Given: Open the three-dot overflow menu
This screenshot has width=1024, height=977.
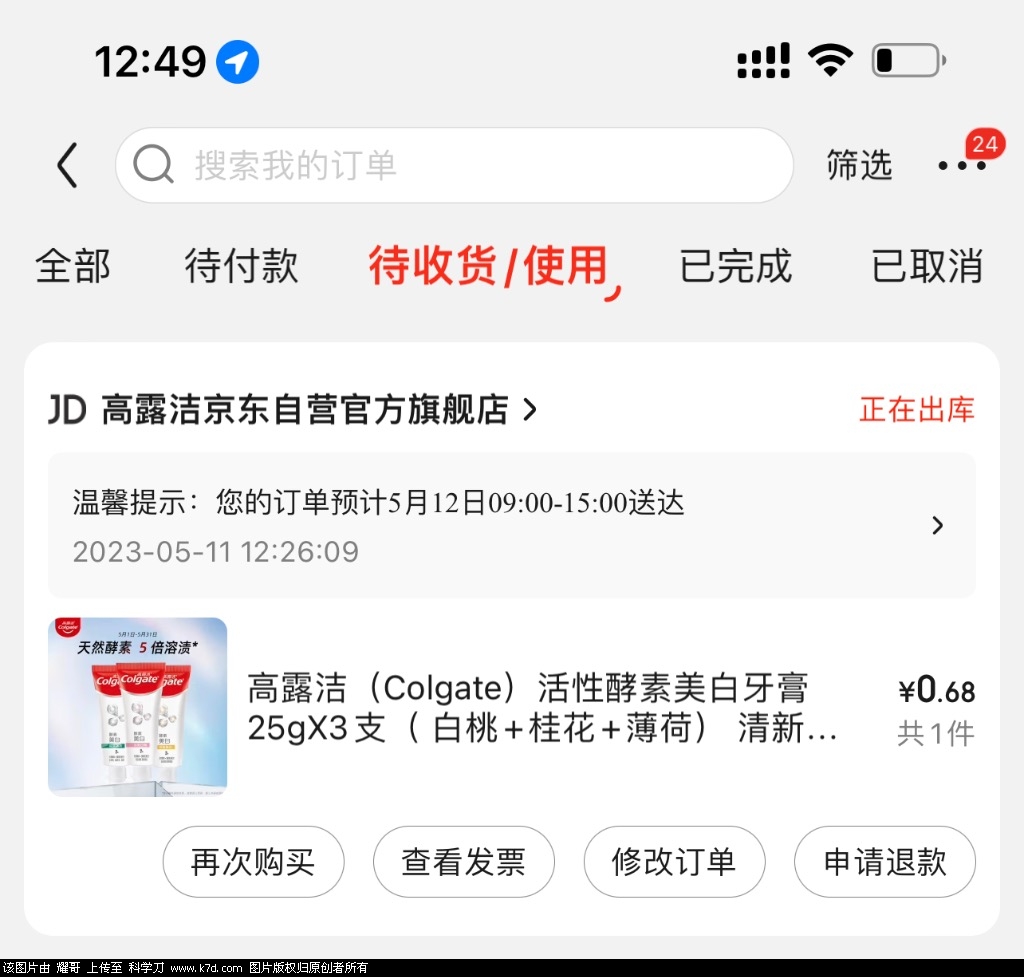Looking at the screenshot, I should click(961, 165).
